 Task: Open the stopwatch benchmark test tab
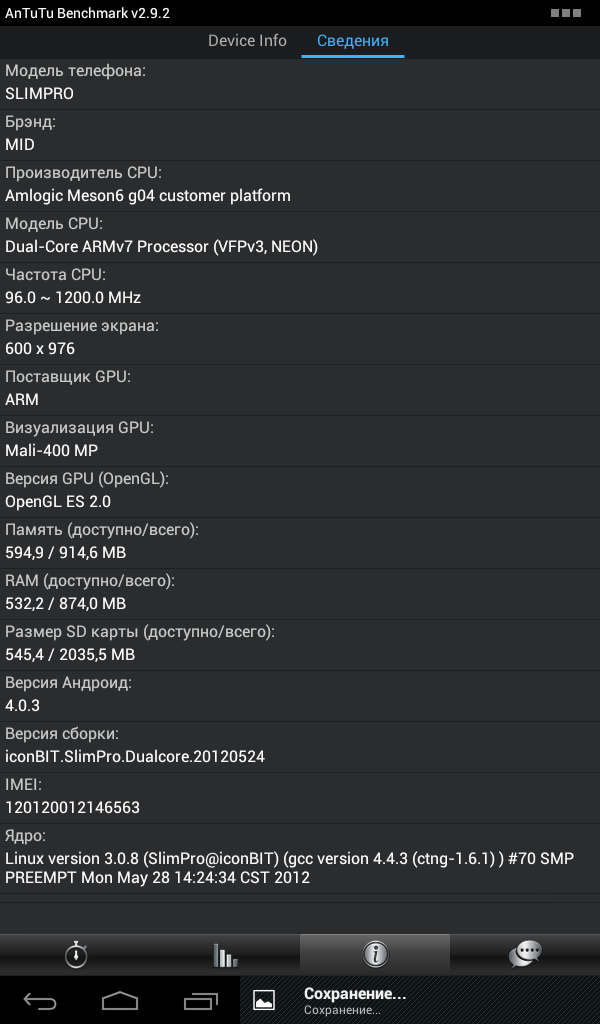(x=76, y=955)
